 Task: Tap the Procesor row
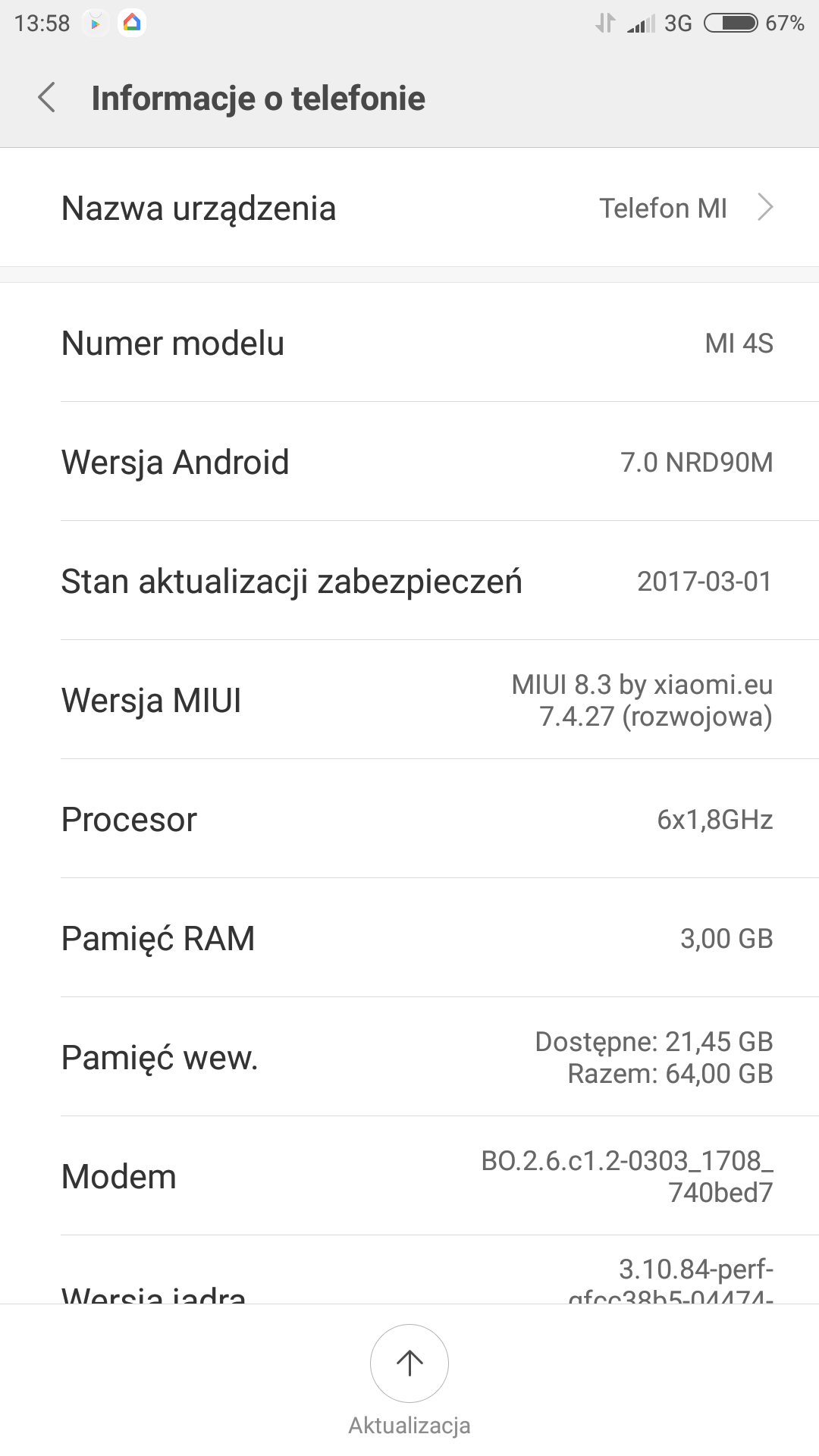pyautogui.click(x=409, y=819)
